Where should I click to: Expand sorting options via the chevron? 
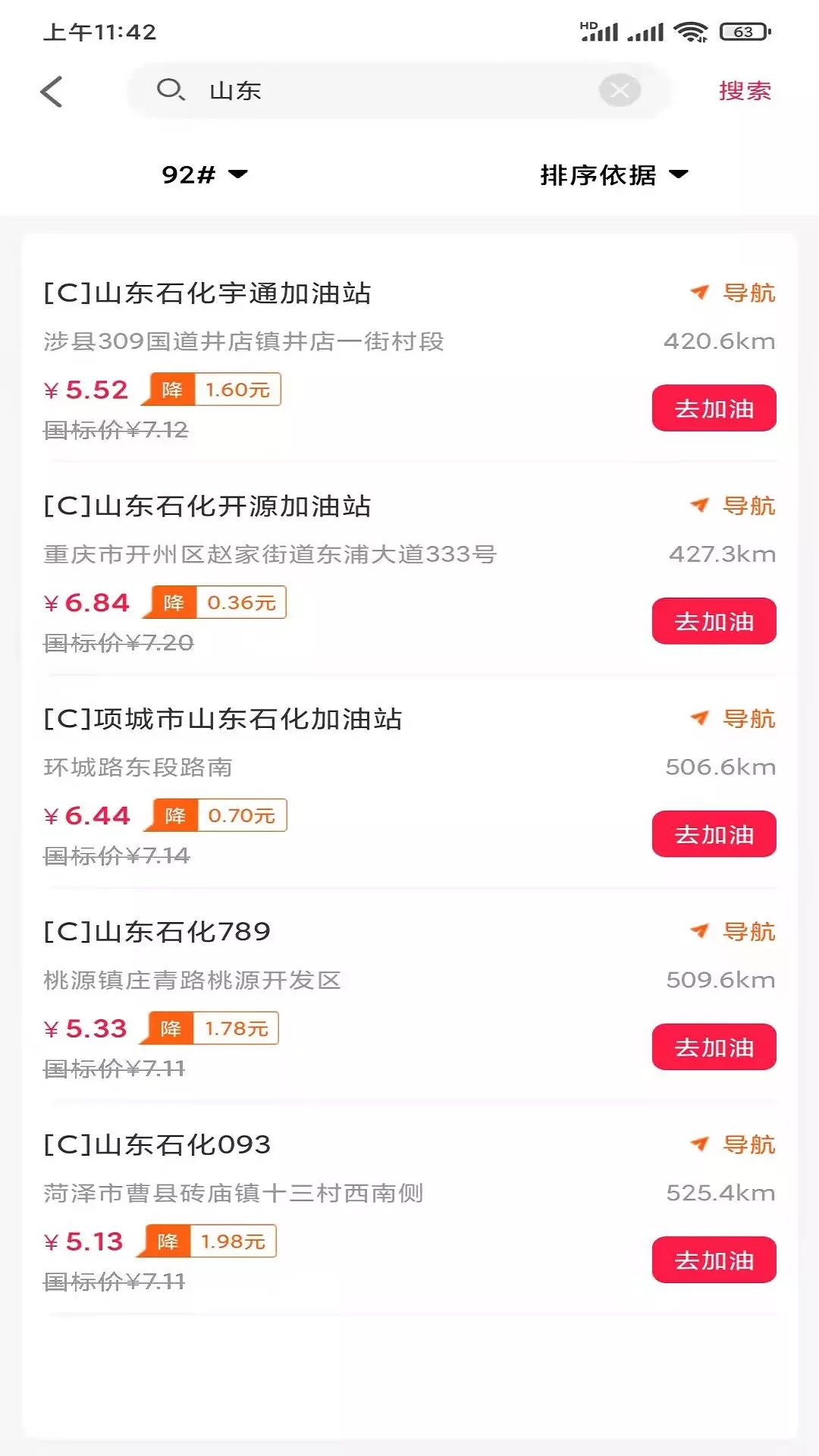click(679, 175)
